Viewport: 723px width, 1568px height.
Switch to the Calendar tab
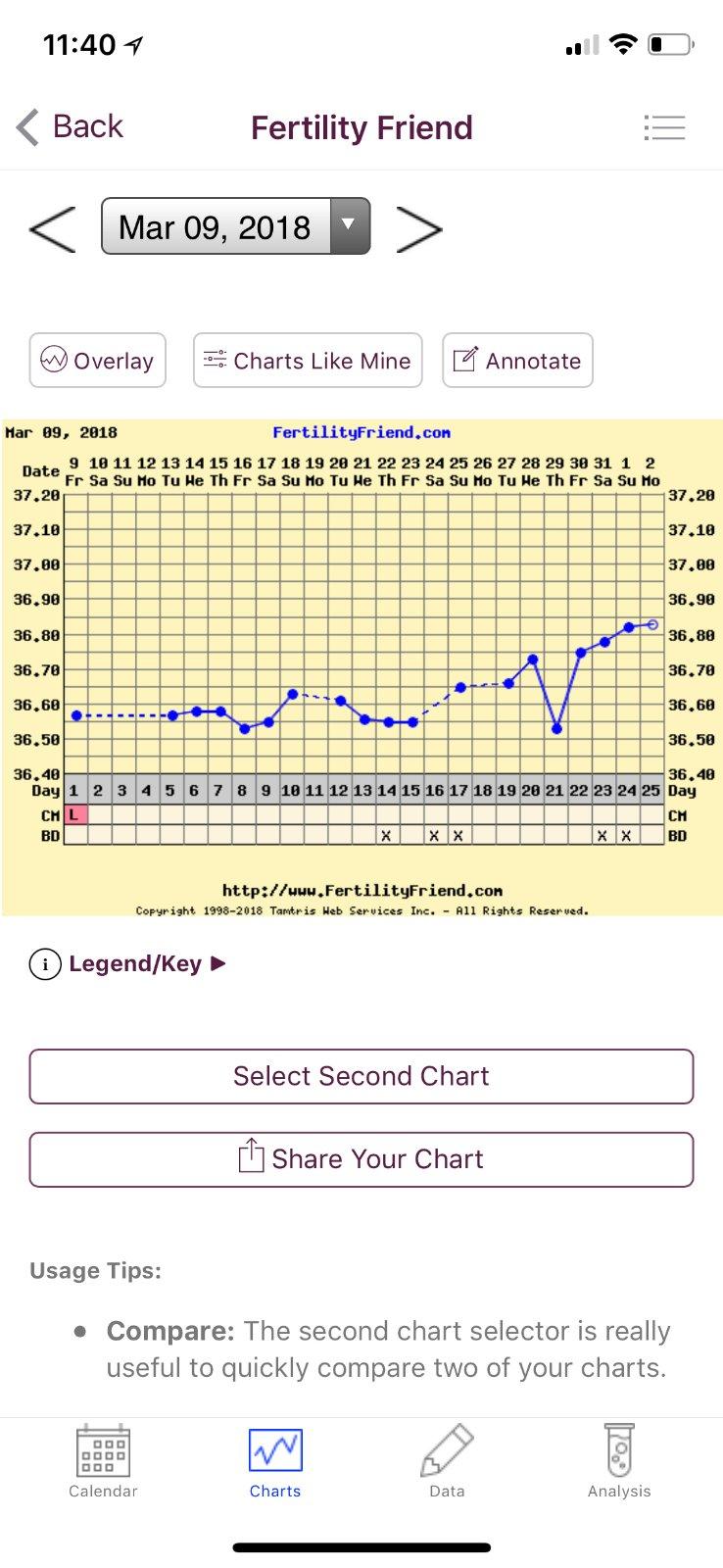tap(103, 1462)
